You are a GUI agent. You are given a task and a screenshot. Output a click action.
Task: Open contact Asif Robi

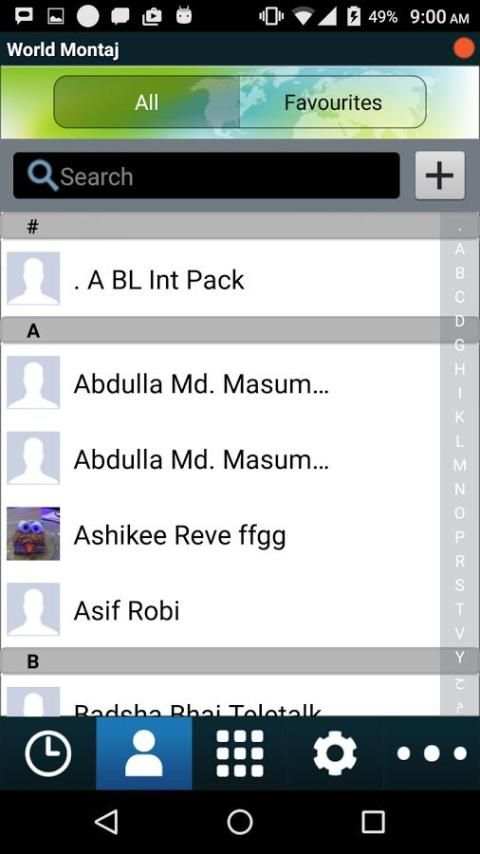(x=220, y=609)
